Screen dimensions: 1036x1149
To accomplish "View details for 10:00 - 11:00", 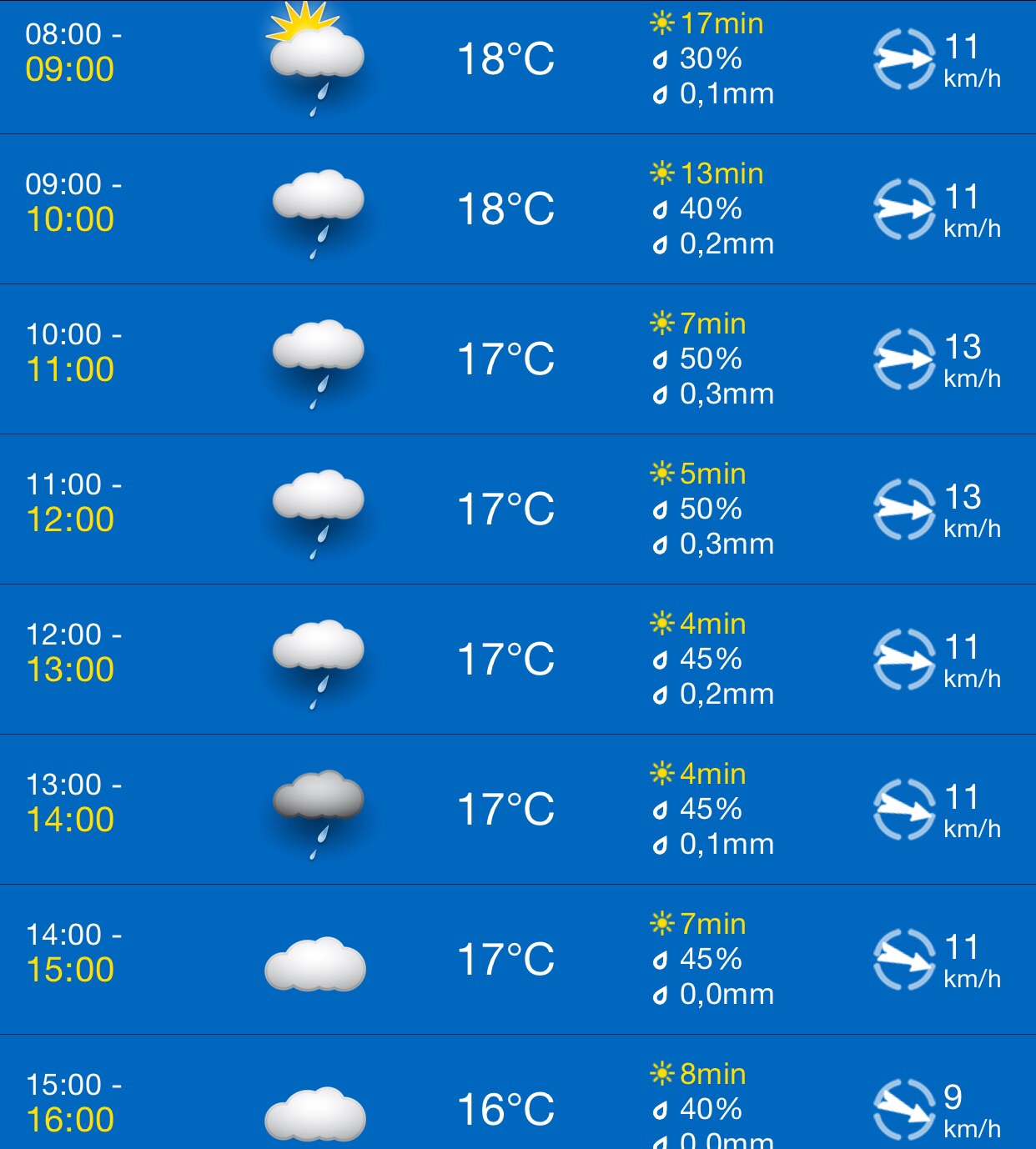I will click(517, 359).
